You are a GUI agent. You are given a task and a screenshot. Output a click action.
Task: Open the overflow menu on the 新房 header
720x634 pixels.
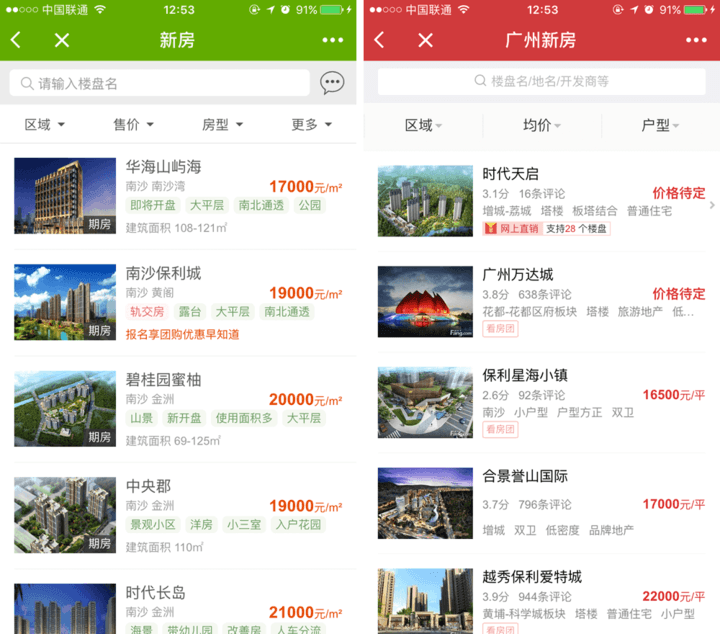point(332,40)
